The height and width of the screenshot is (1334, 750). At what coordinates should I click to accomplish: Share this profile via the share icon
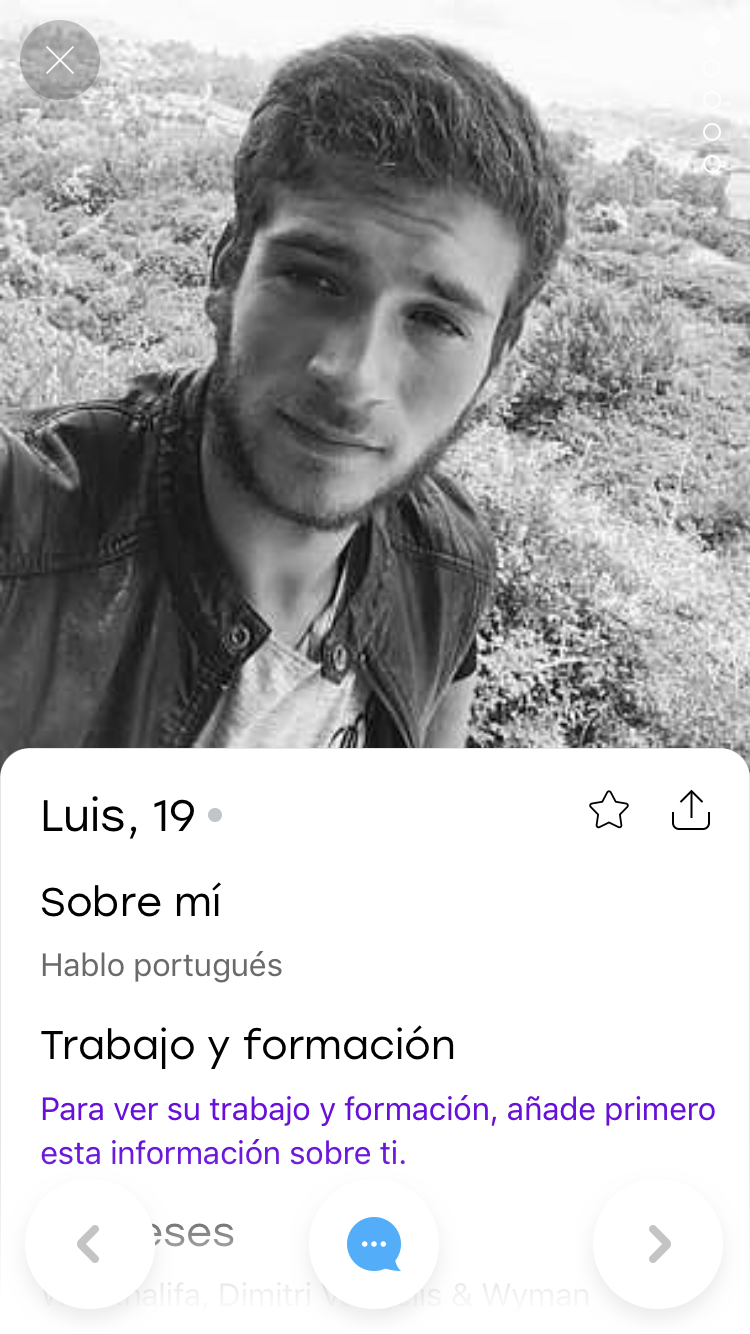[691, 811]
